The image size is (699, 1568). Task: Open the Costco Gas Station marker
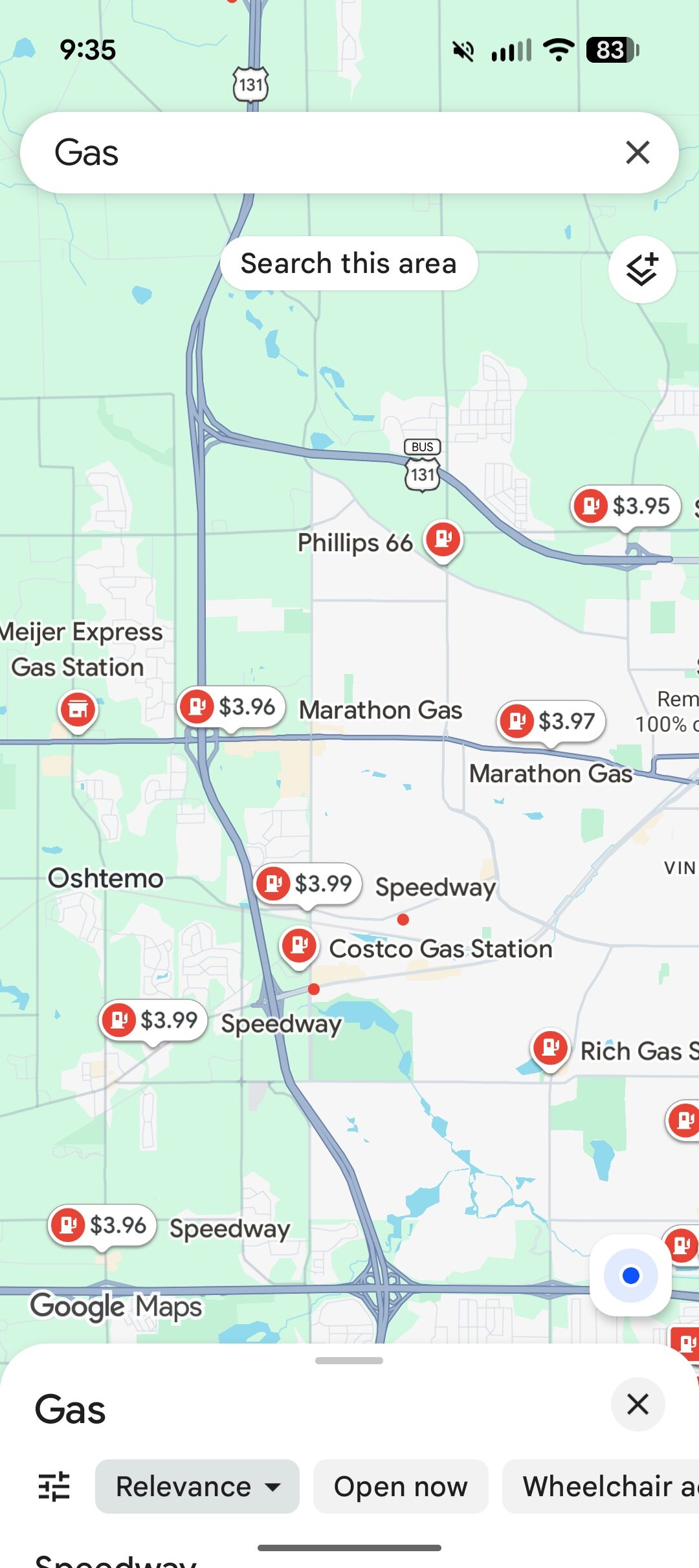(299, 946)
